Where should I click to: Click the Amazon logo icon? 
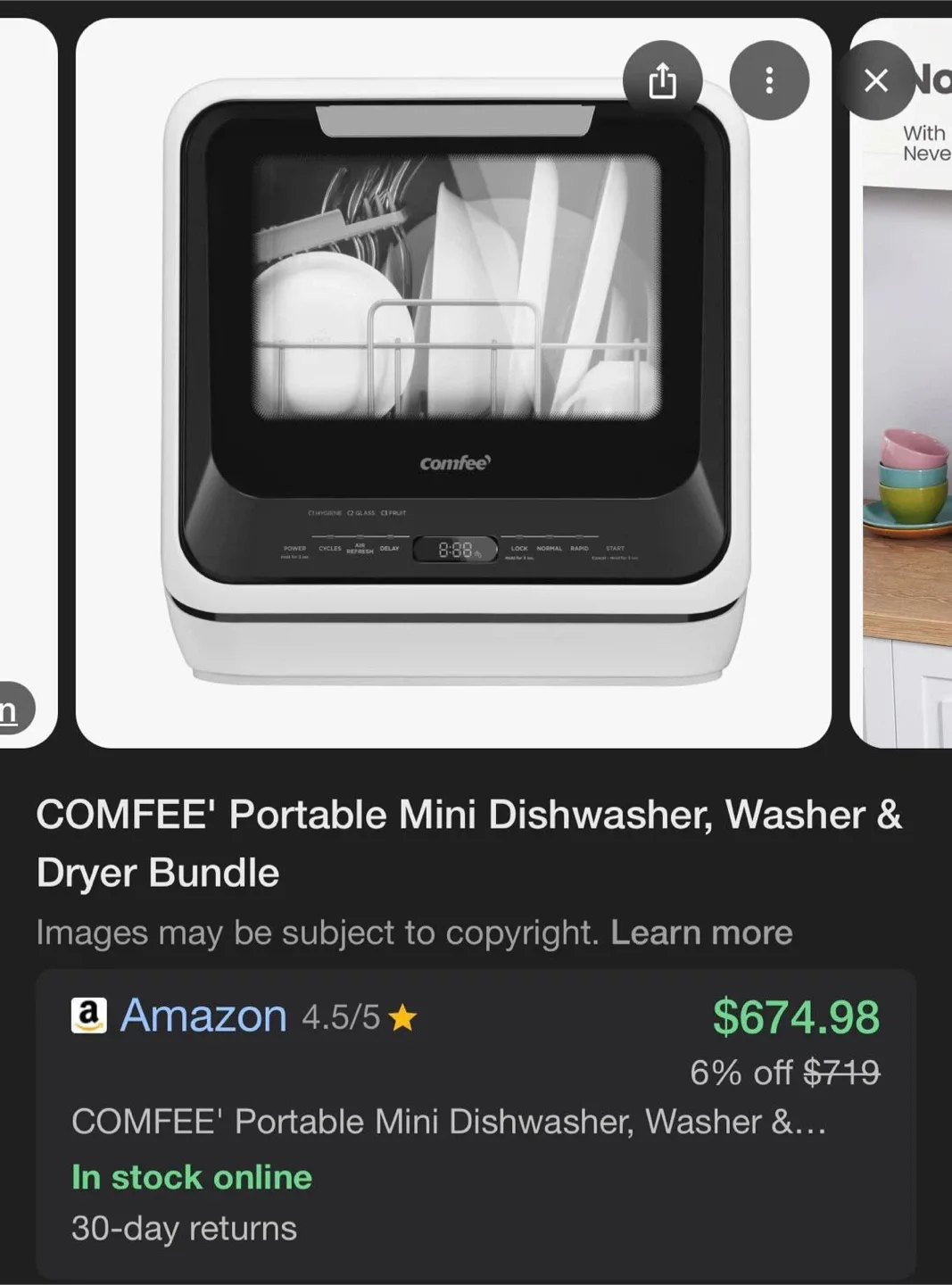coord(87,1015)
